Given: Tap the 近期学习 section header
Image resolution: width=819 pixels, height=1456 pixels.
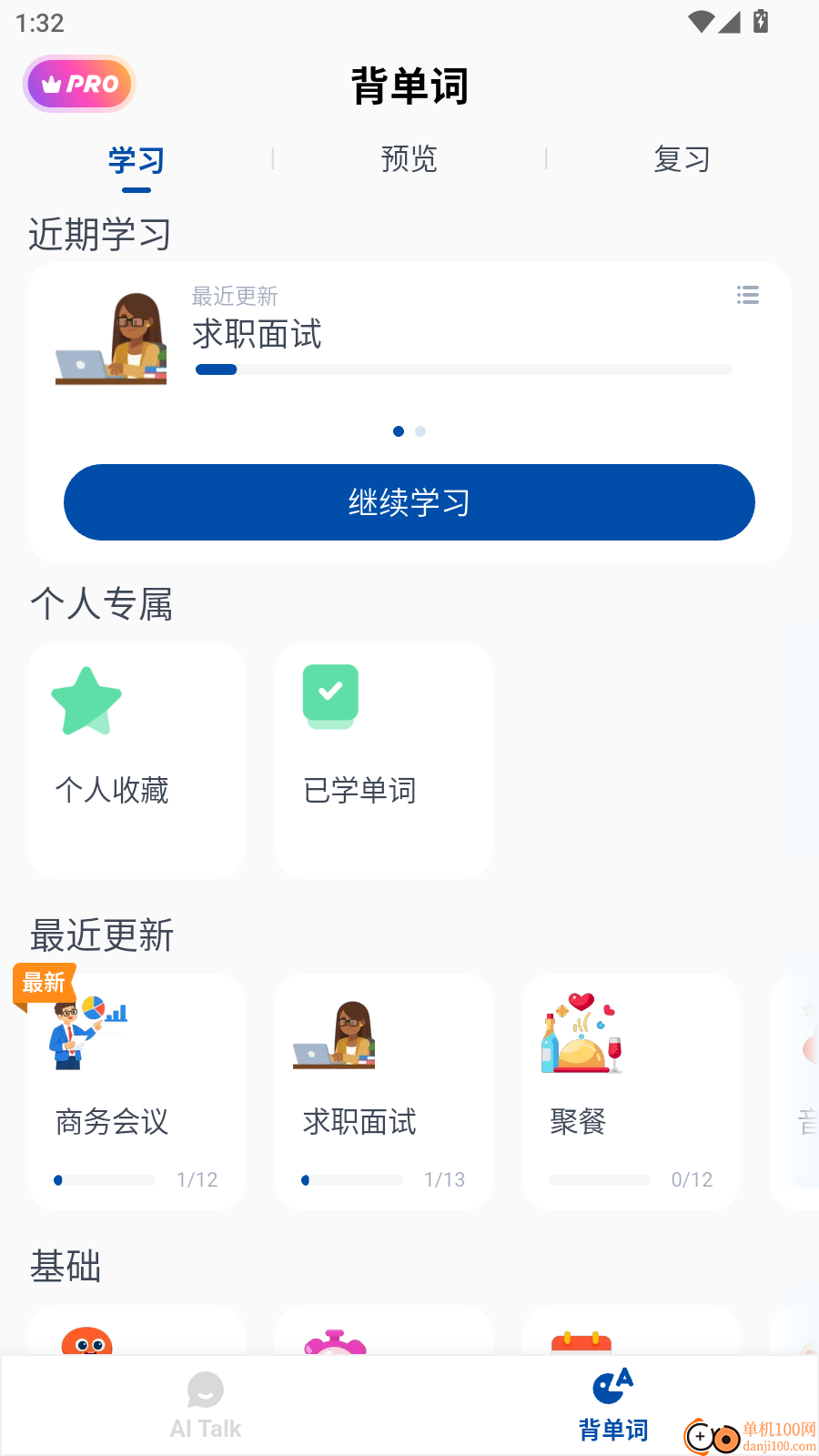Looking at the screenshot, I should tap(98, 234).
